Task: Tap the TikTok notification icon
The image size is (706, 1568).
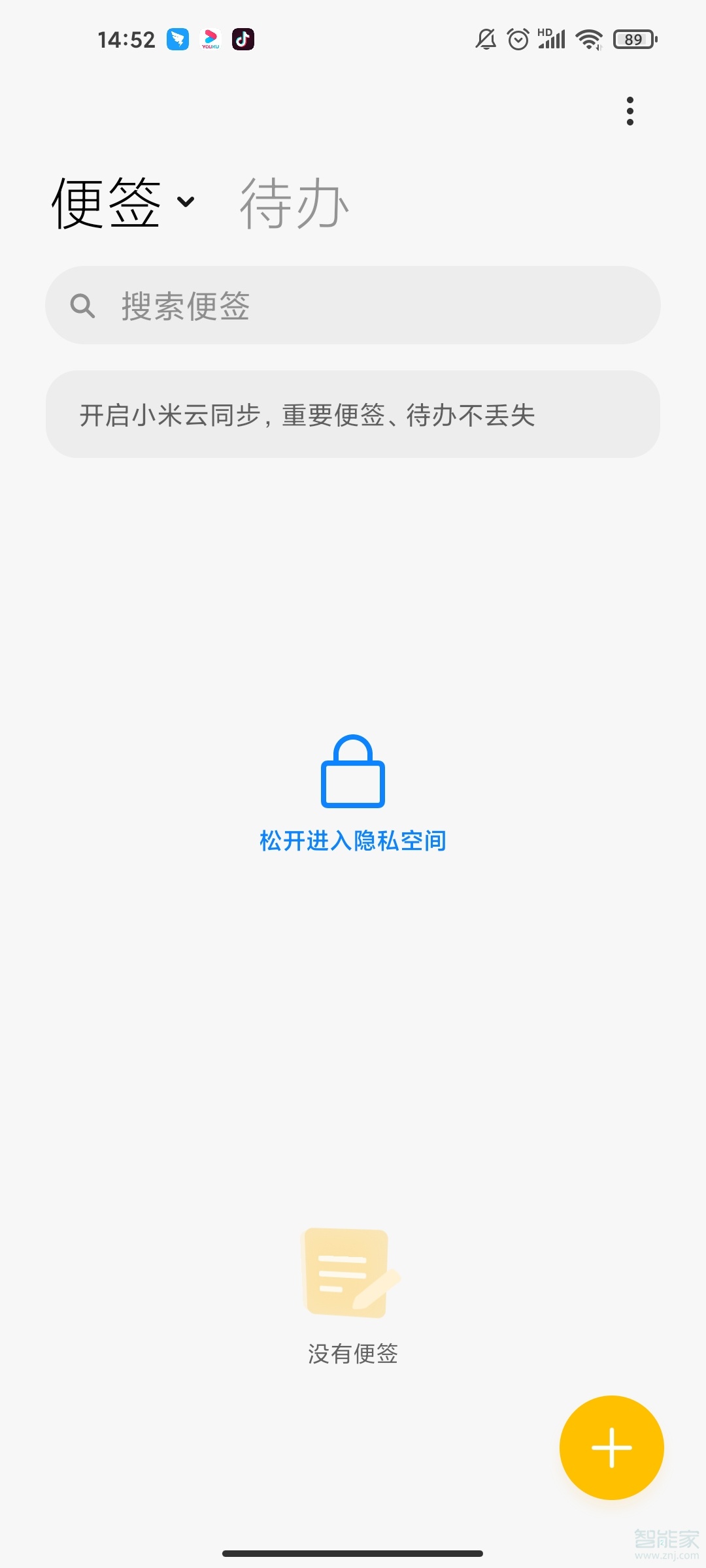Action: [243, 40]
